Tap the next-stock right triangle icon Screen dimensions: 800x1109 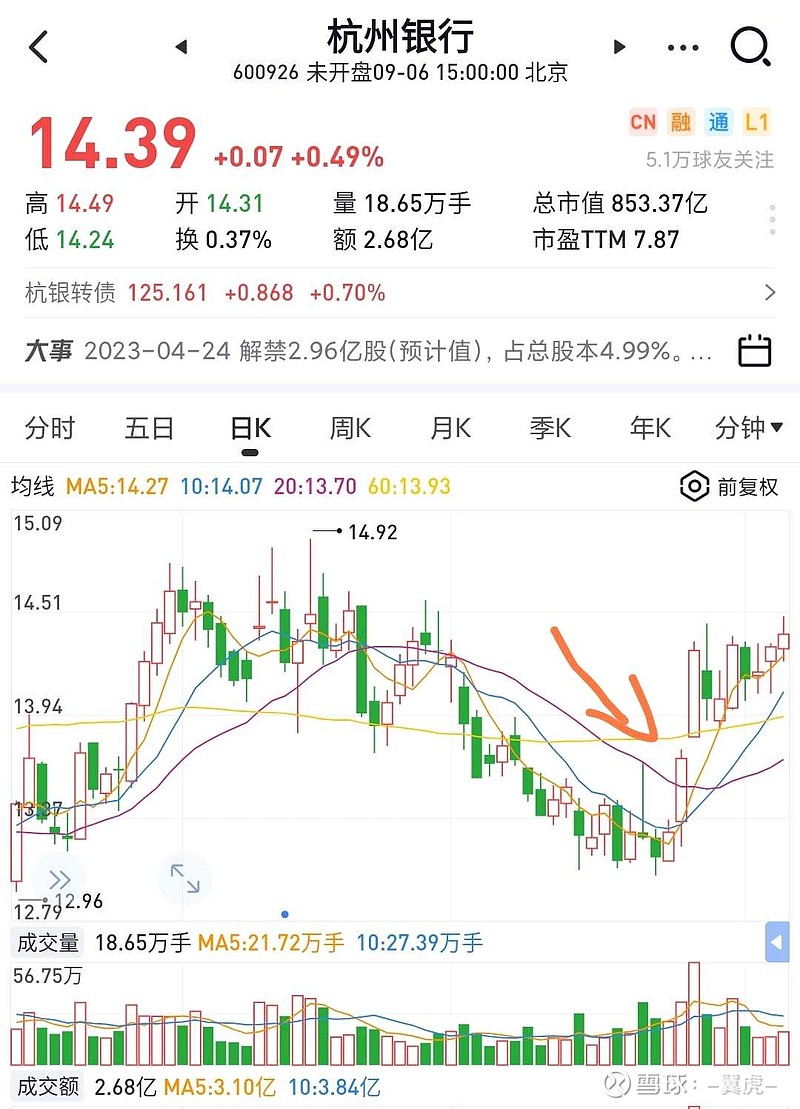click(619, 46)
